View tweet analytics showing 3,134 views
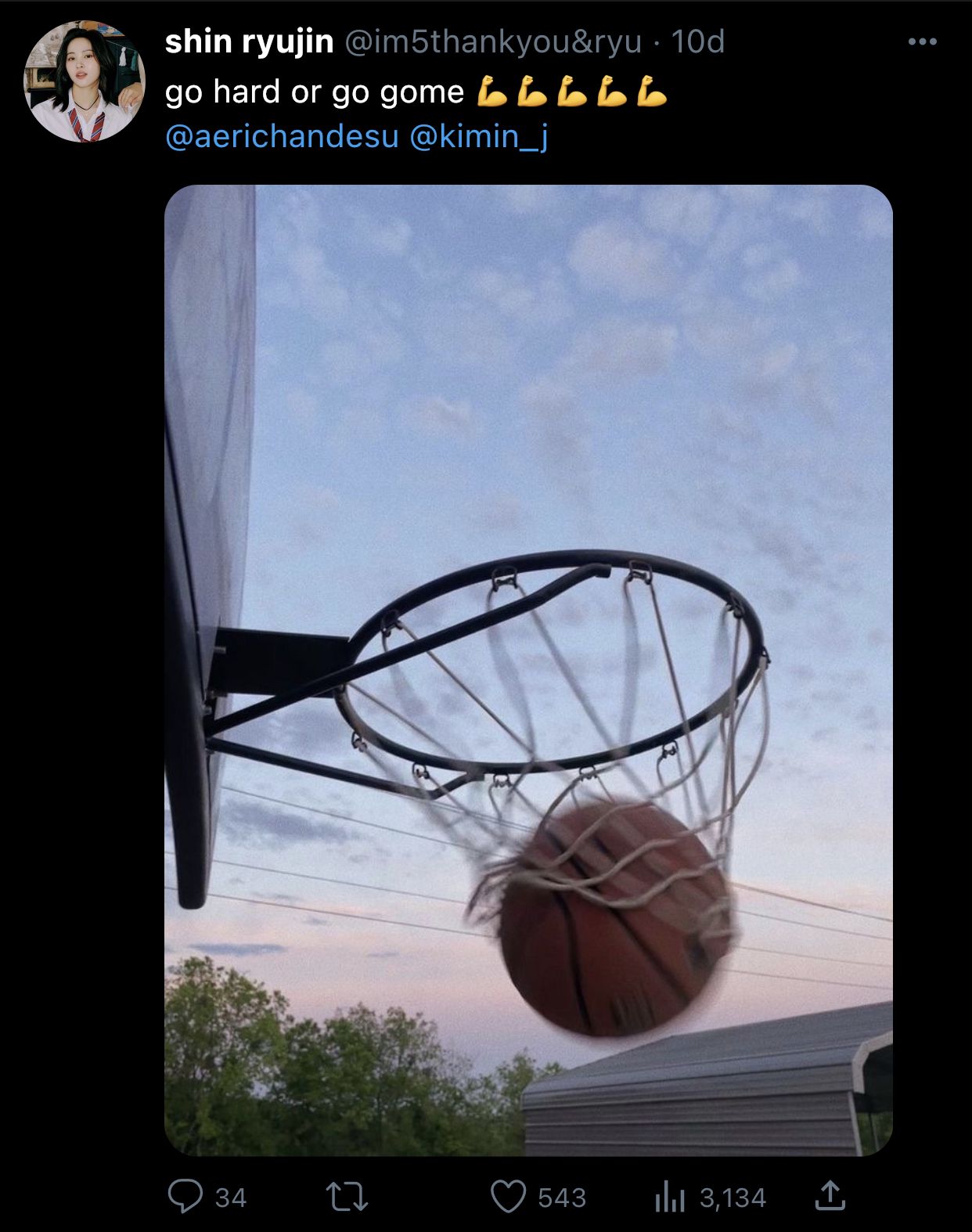 [670, 1197]
